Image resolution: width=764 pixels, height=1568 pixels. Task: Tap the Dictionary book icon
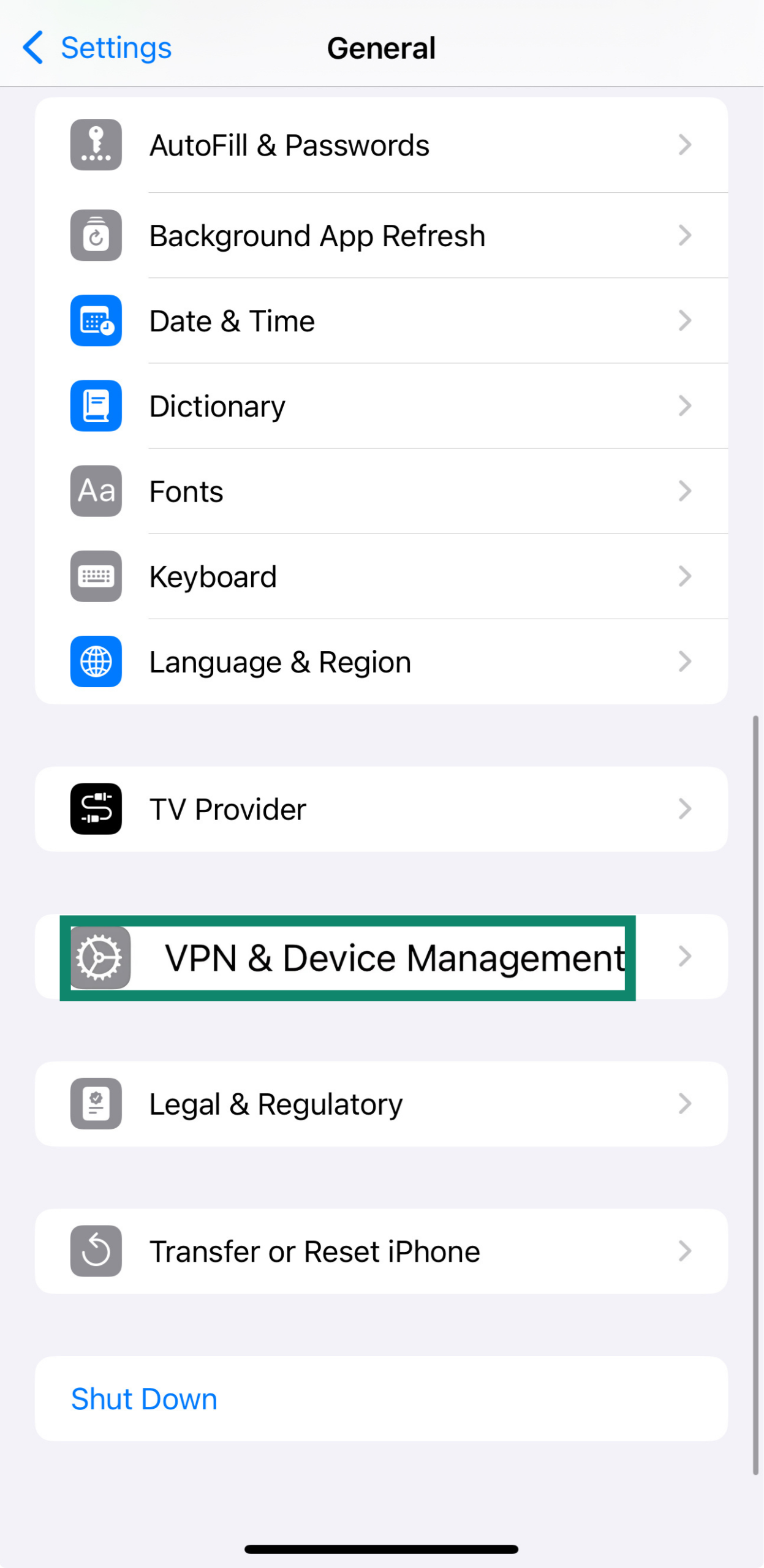pyautogui.click(x=96, y=406)
